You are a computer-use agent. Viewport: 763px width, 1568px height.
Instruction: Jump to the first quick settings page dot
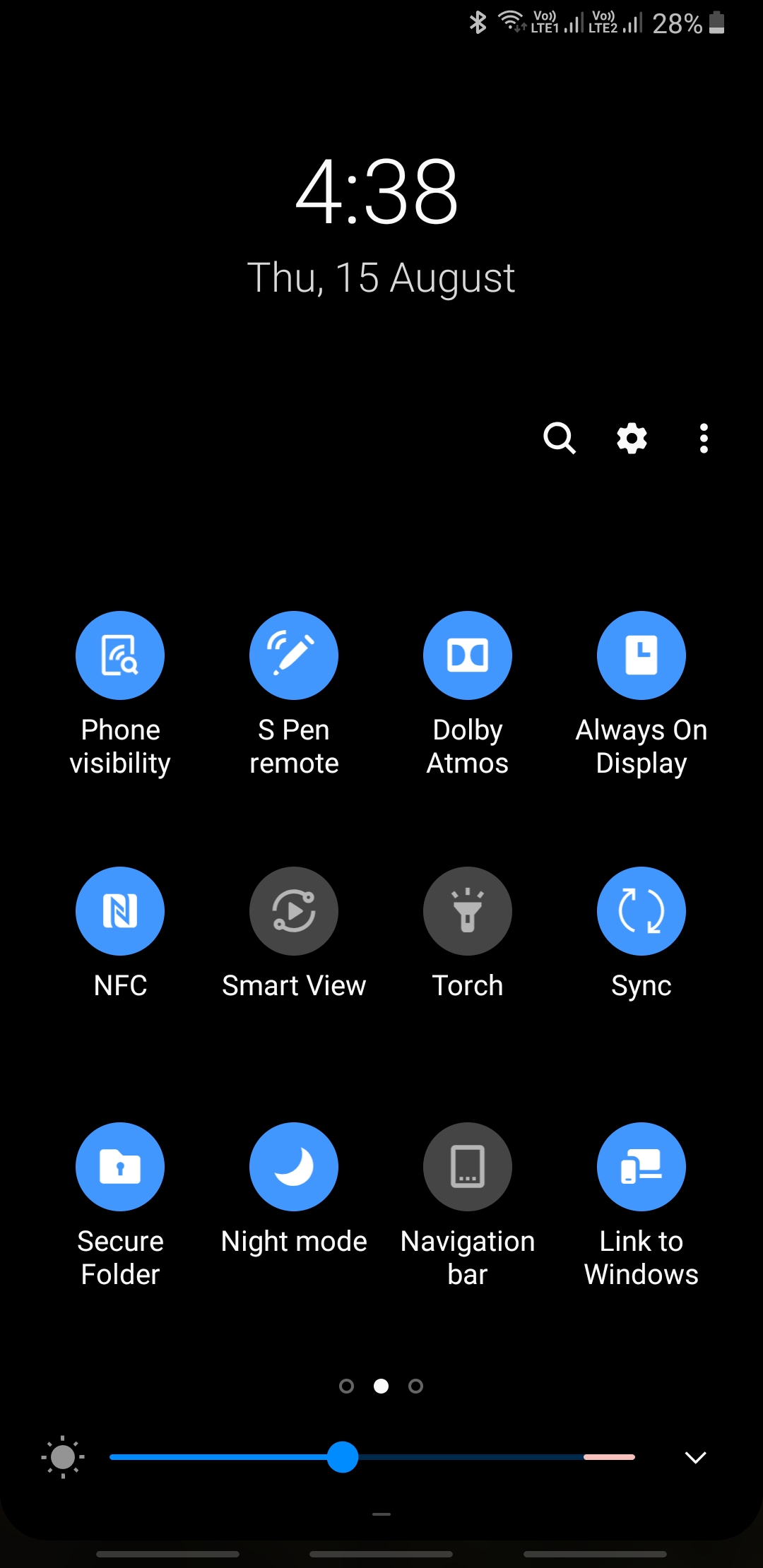tap(346, 1386)
